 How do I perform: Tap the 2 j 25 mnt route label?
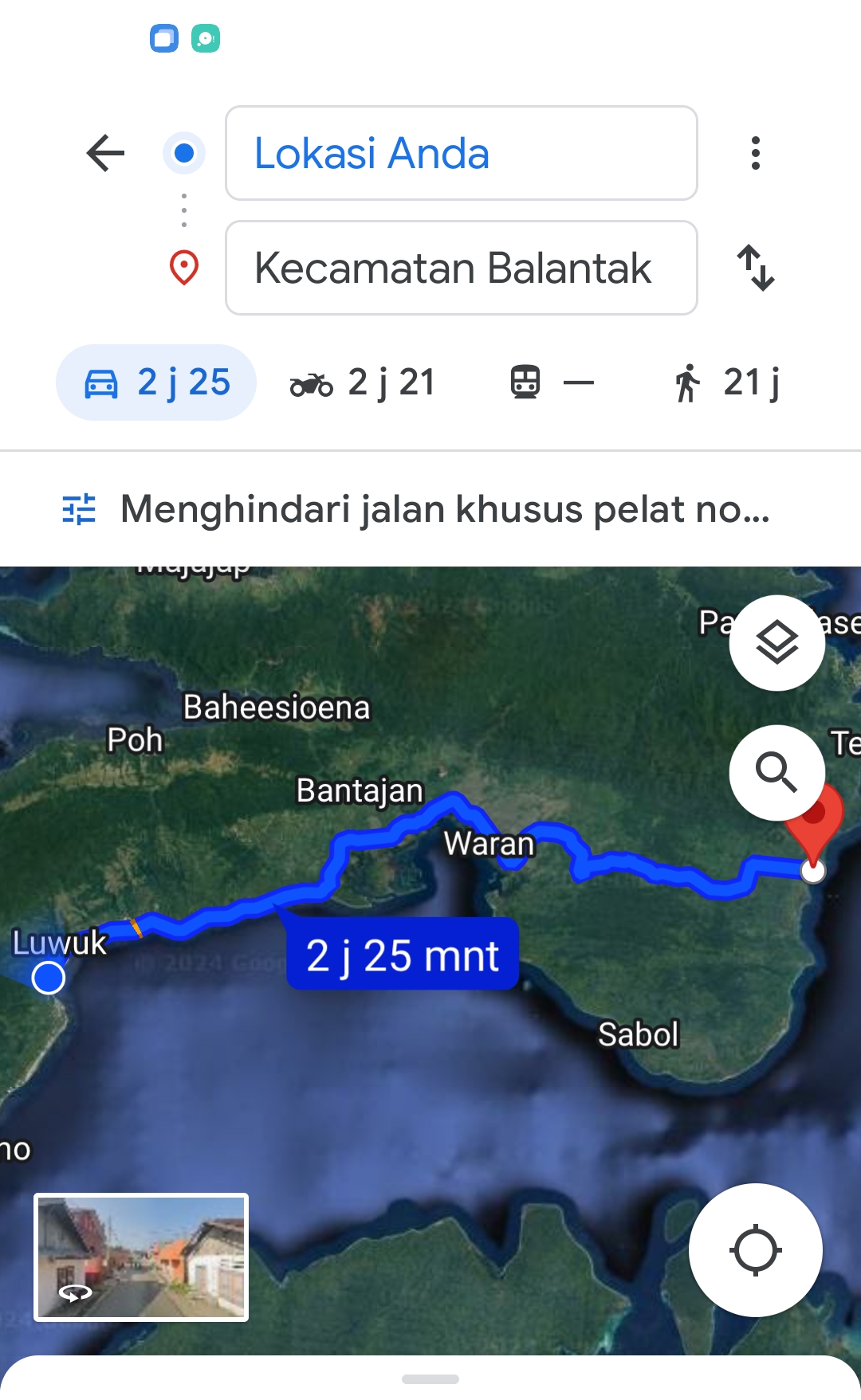(403, 955)
